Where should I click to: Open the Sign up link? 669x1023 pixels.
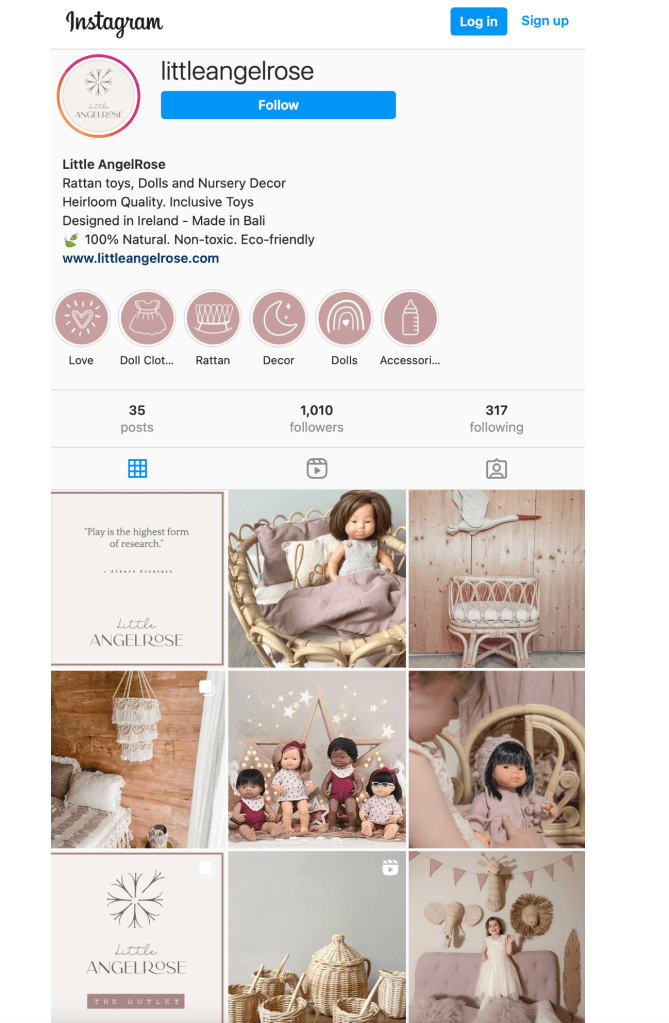(x=544, y=21)
